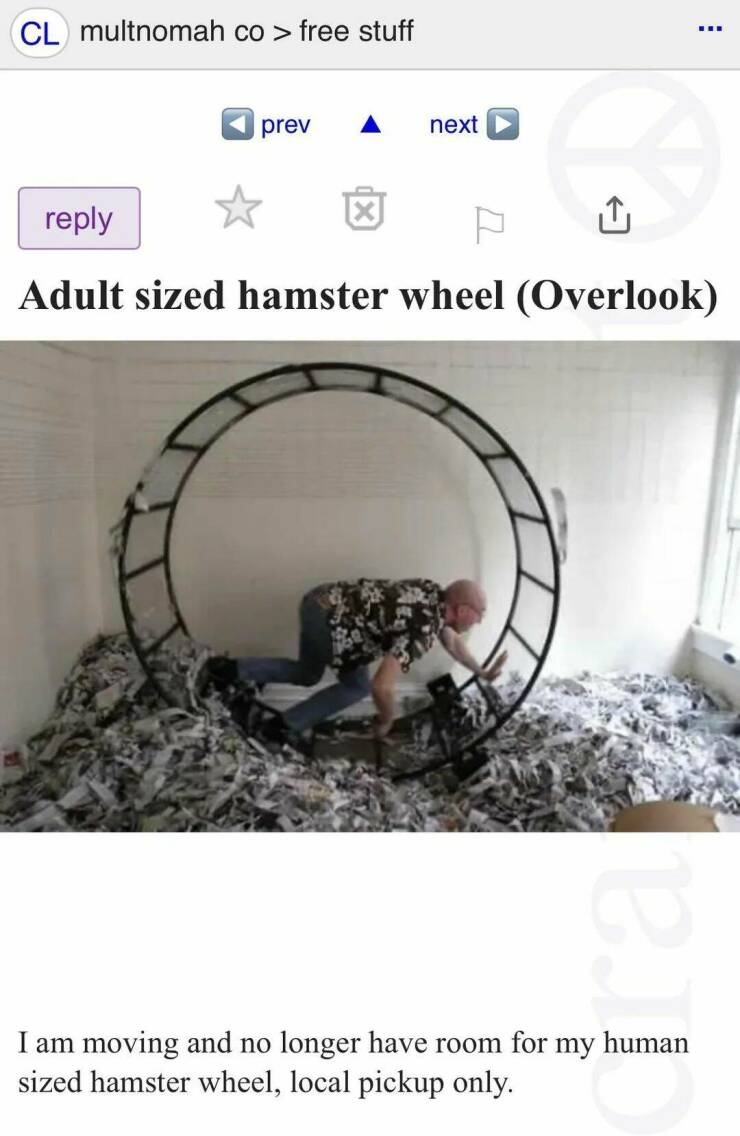
Task: Hide this posting with the trash icon
Action: tap(365, 209)
